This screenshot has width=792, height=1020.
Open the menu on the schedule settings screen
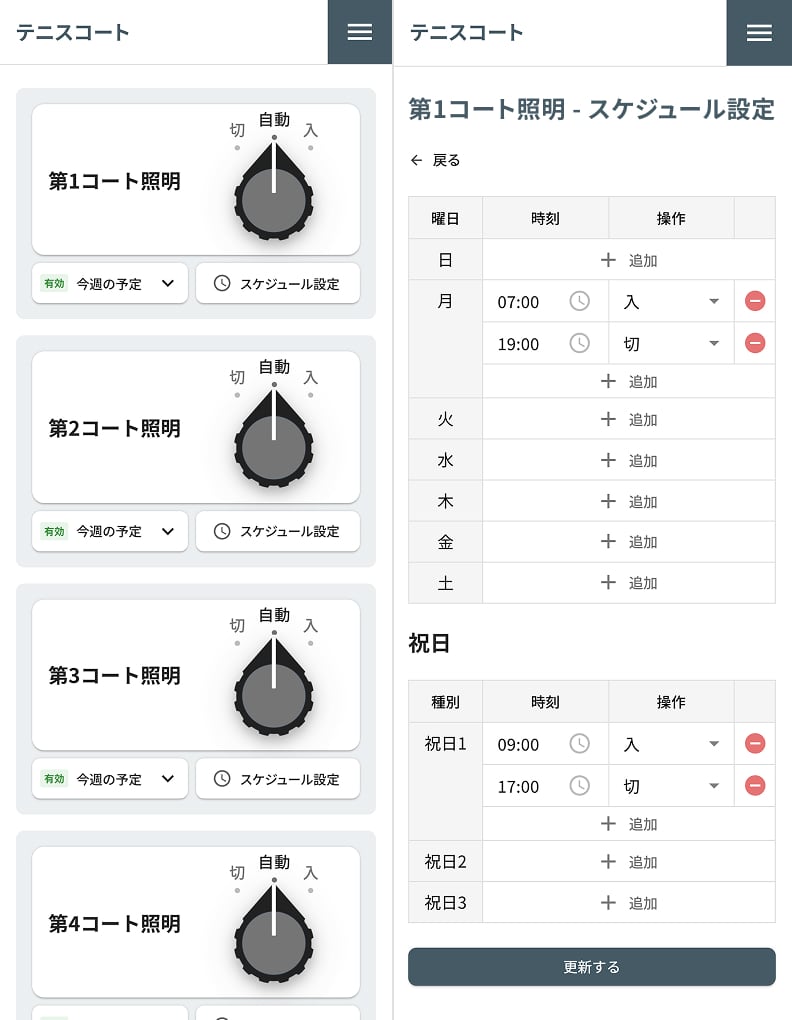[759, 33]
